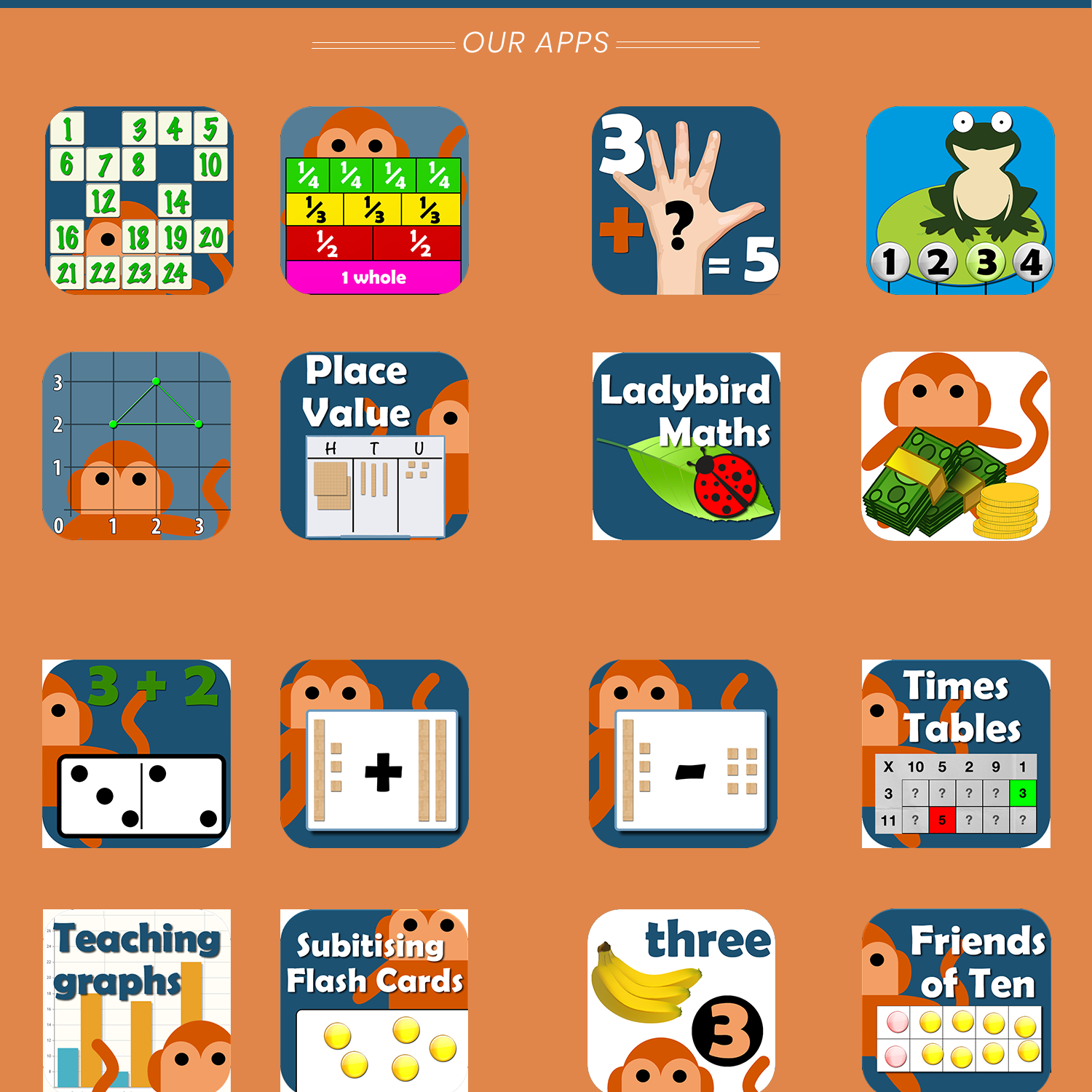
Task: Open the base-ten blocks addition app
Action: [374, 753]
